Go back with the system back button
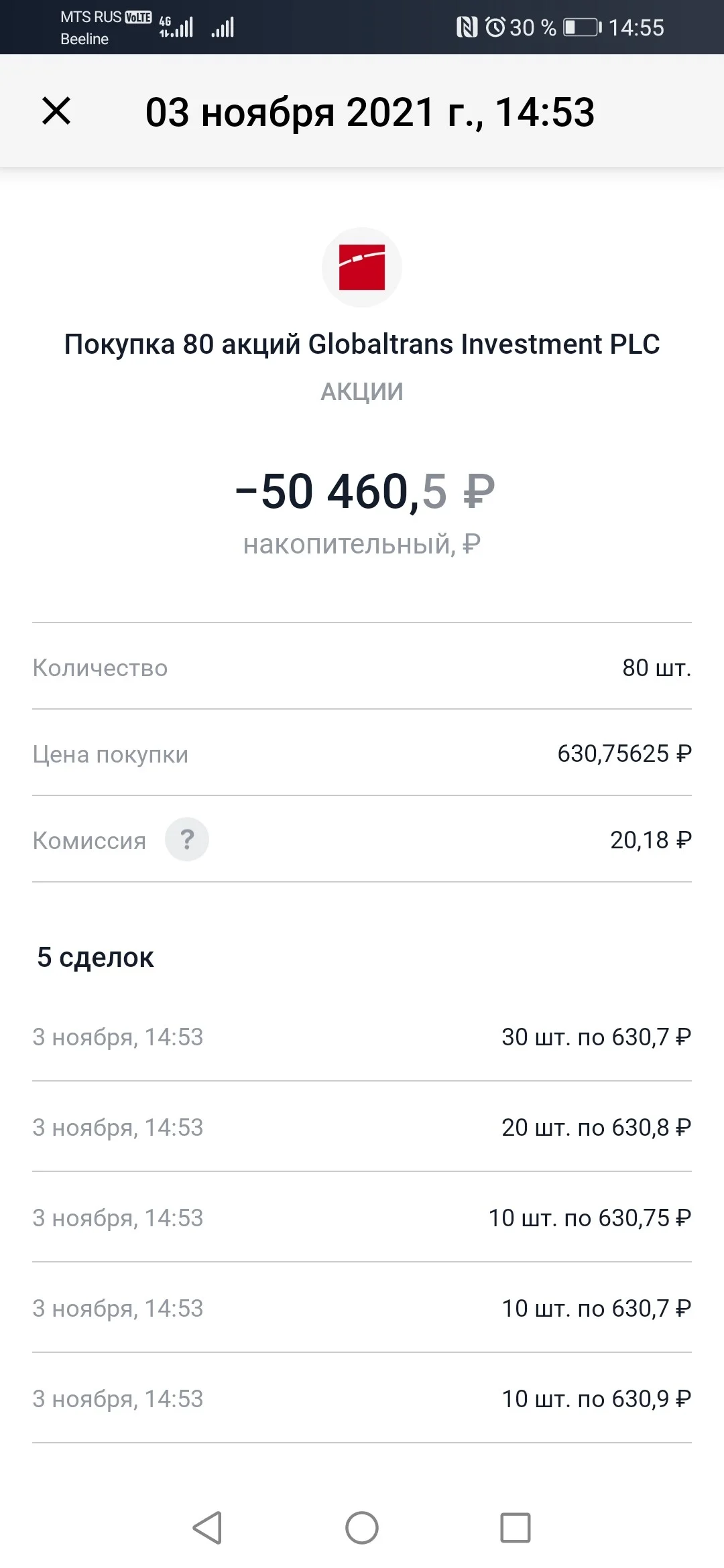This screenshot has width=724, height=1568. (x=207, y=1528)
